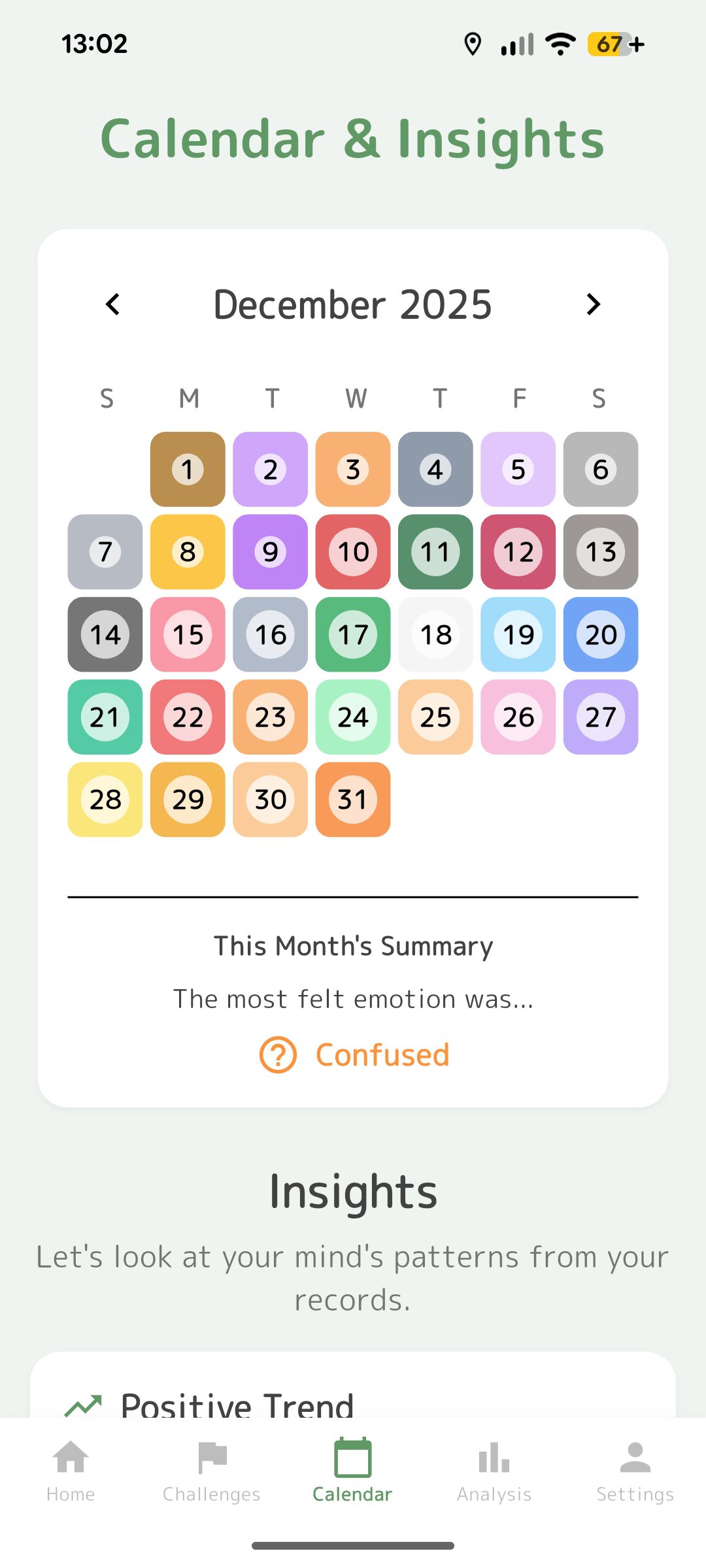Select December 10 on the calendar
The image size is (706, 1568).
point(353,552)
